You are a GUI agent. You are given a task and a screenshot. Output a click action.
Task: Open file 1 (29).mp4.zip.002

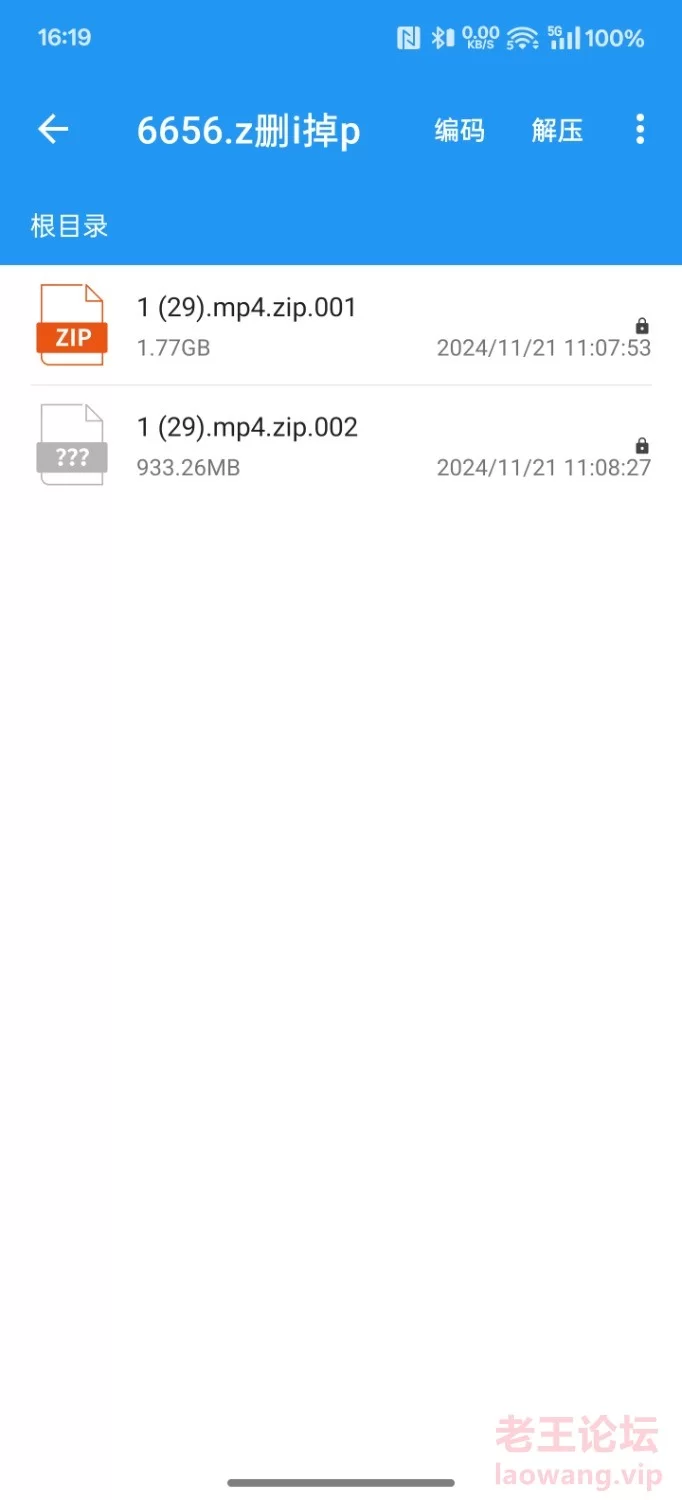point(340,445)
